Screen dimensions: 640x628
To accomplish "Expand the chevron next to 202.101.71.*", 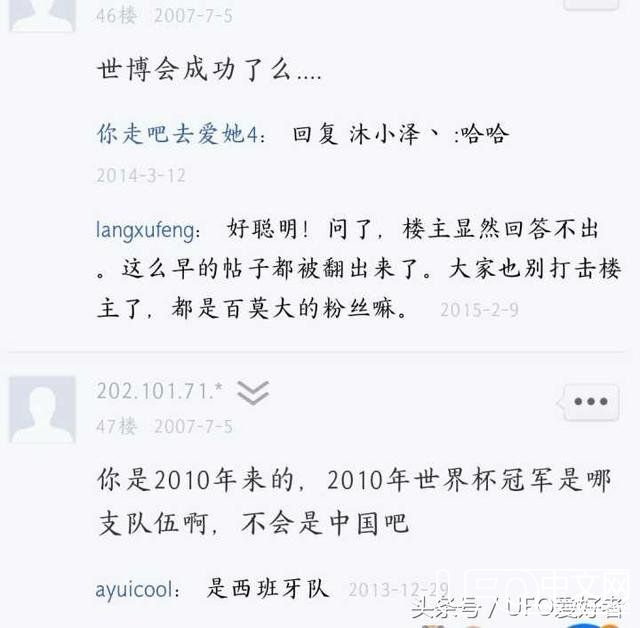I will point(253,392).
